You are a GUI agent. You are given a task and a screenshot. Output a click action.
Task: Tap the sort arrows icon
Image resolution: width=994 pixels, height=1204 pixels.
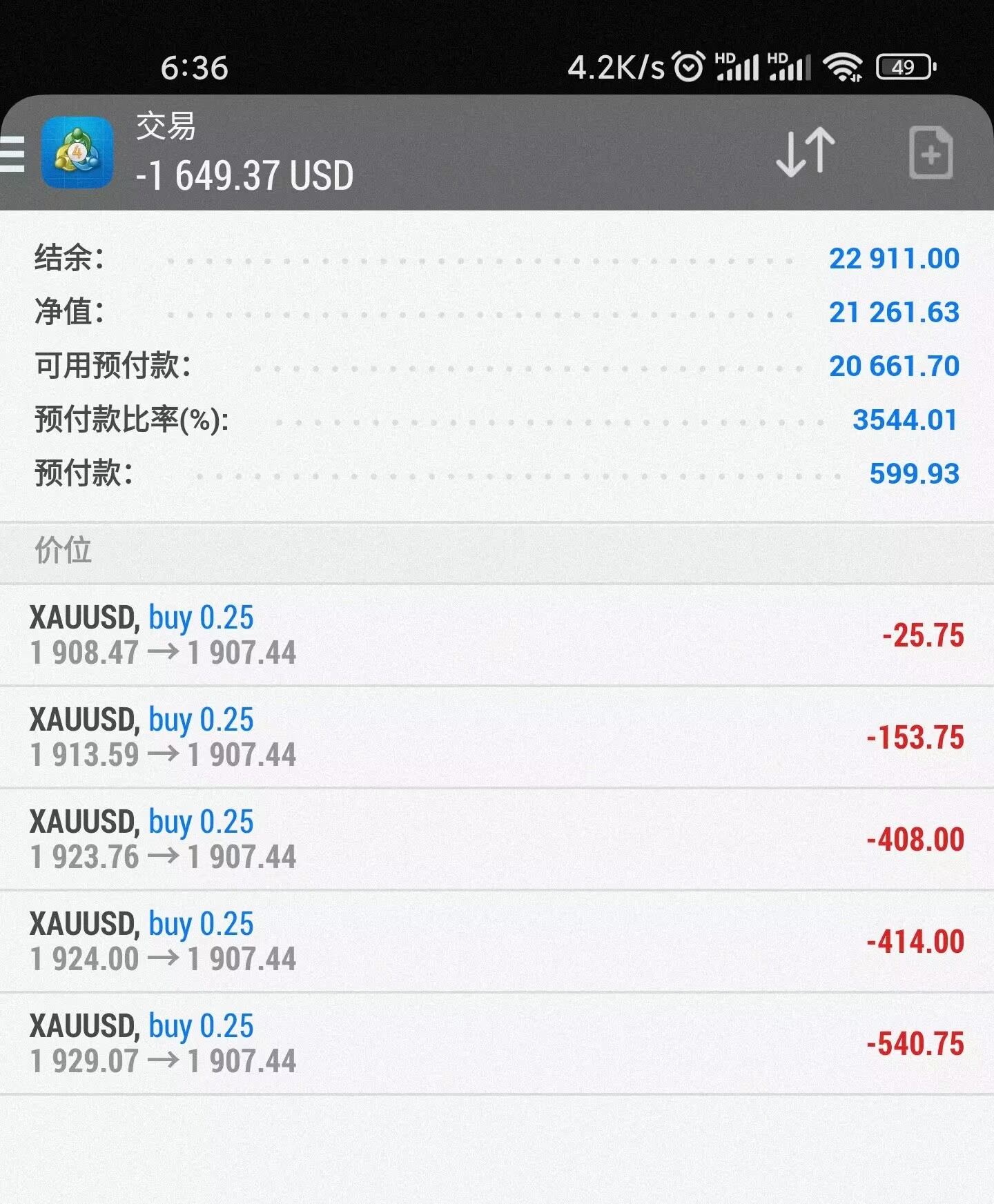point(805,152)
